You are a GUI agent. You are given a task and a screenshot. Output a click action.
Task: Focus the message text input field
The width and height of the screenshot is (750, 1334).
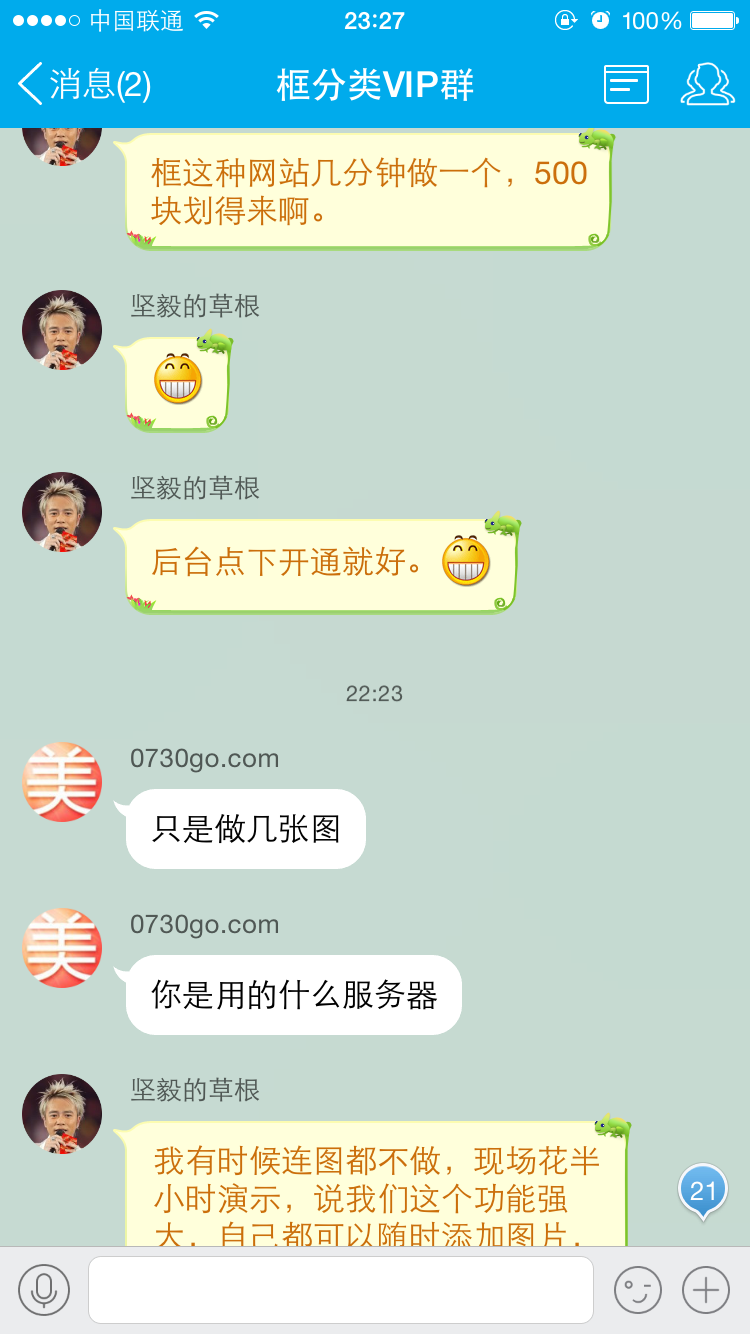[x=340, y=1290]
